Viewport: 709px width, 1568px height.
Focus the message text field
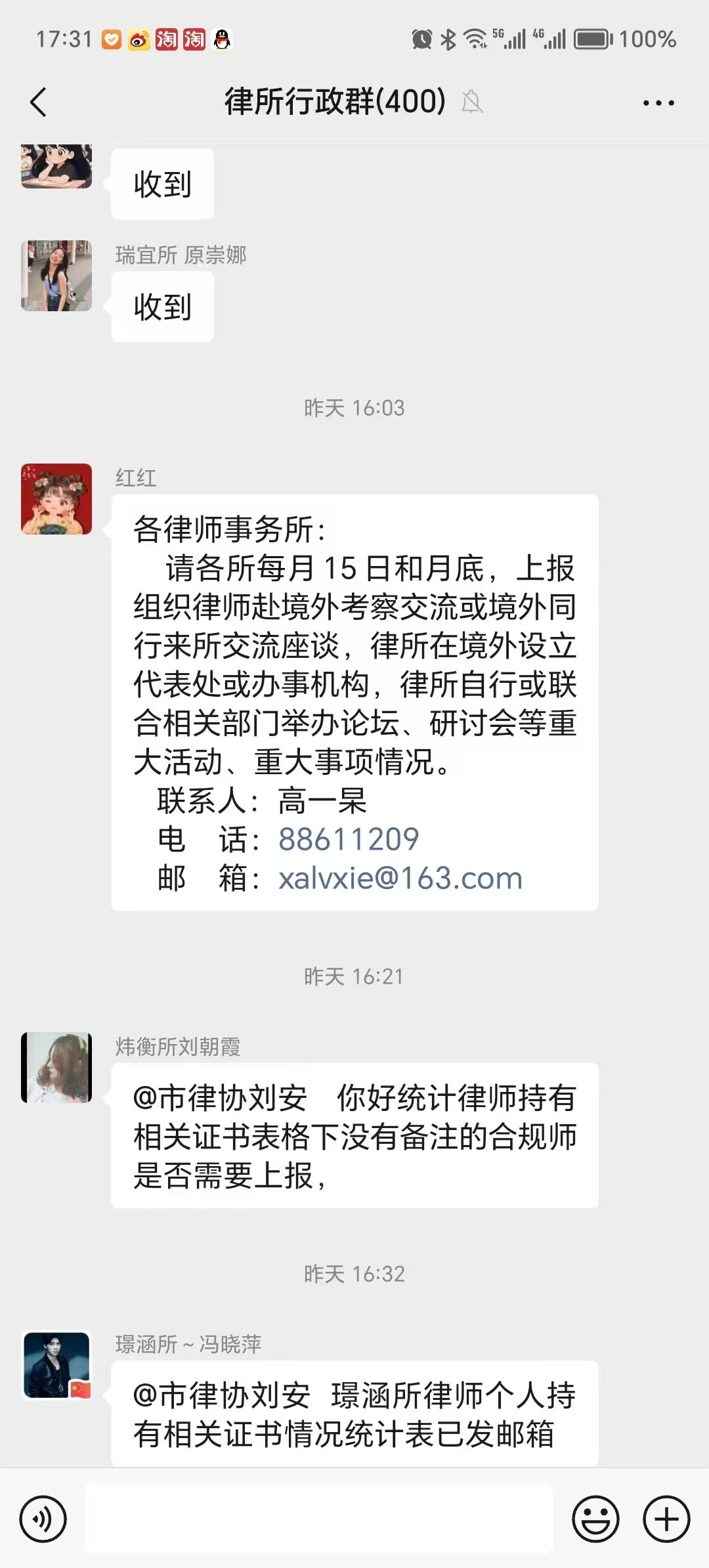[319, 1519]
